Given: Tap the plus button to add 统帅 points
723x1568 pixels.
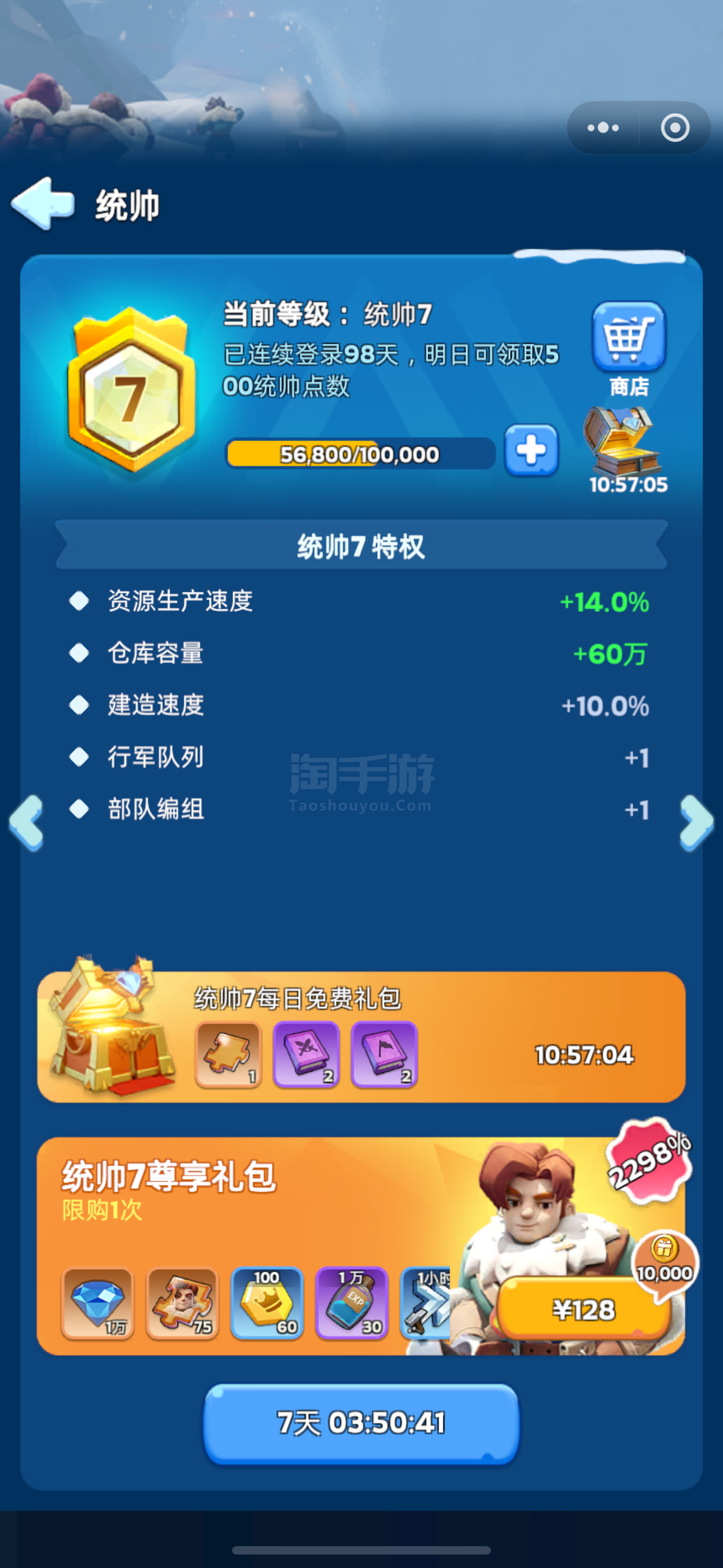Looking at the screenshot, I should tap(531, 450).
